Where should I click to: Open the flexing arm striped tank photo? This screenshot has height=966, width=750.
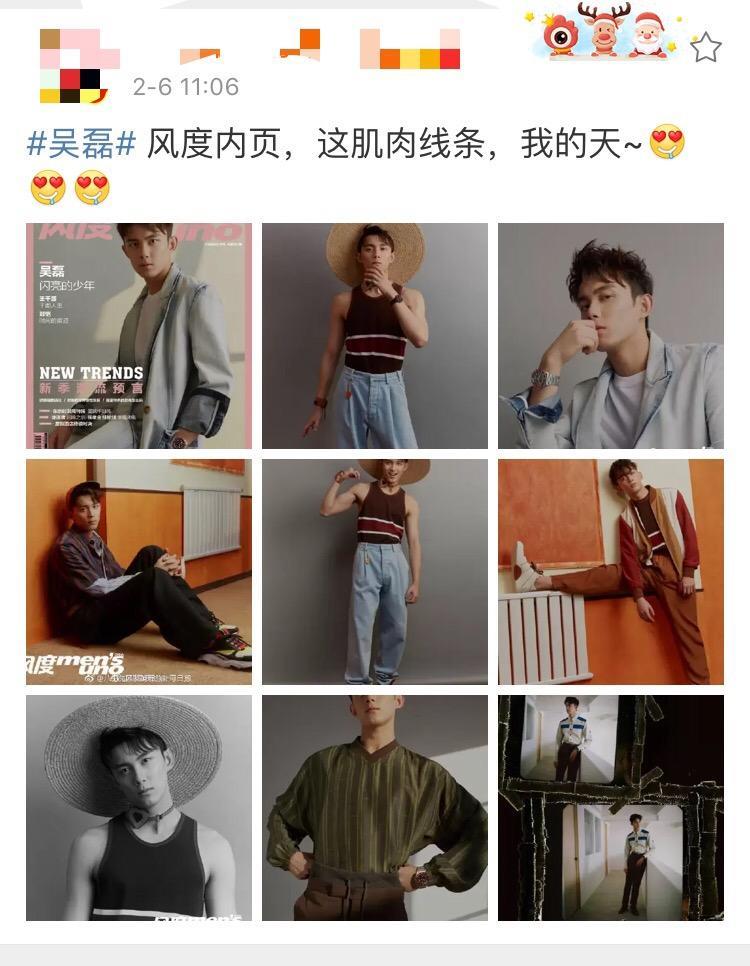(x=375, y=572)
